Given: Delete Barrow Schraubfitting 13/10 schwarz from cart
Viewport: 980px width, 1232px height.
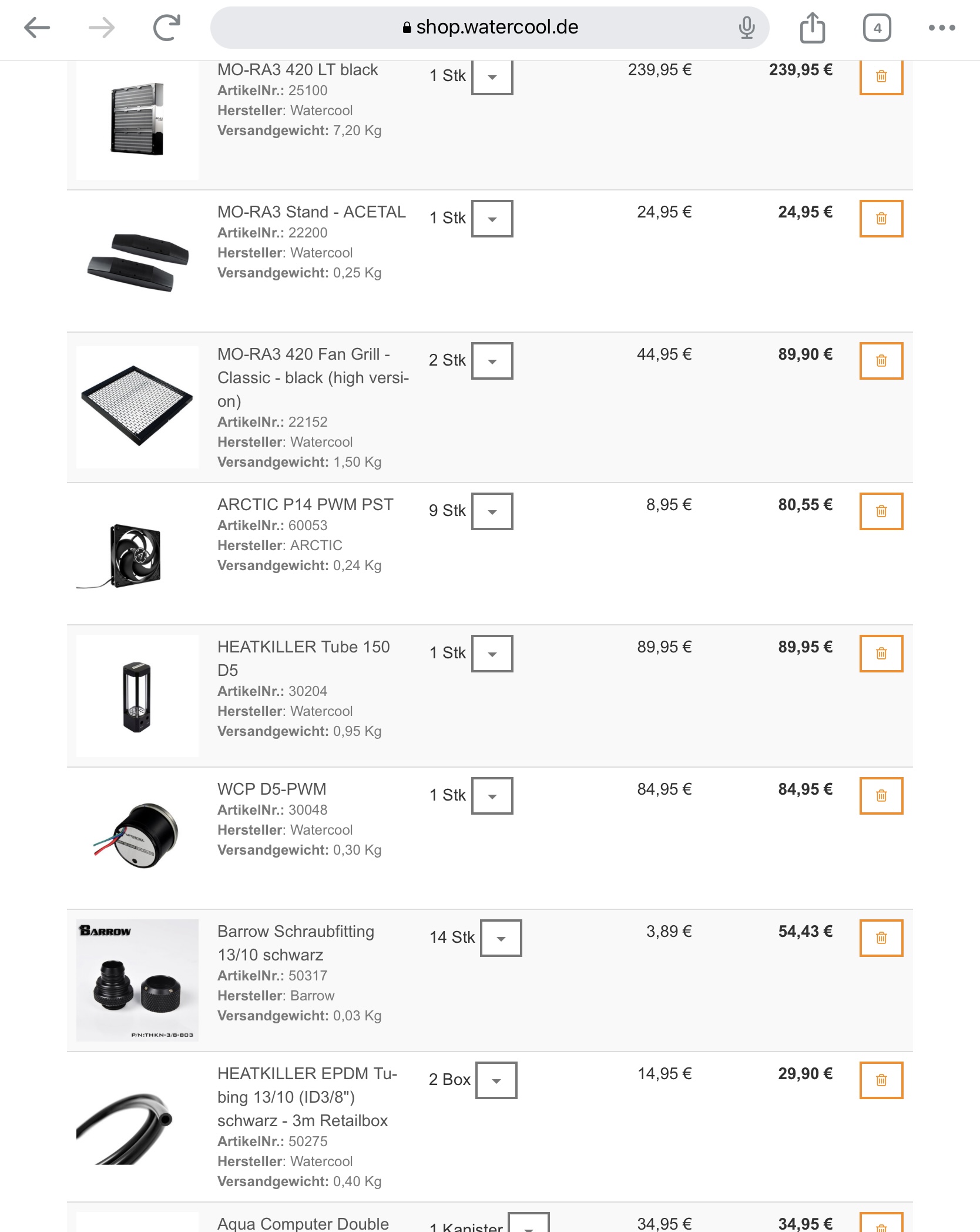Looking at the screenshot, I should (881, 938).
